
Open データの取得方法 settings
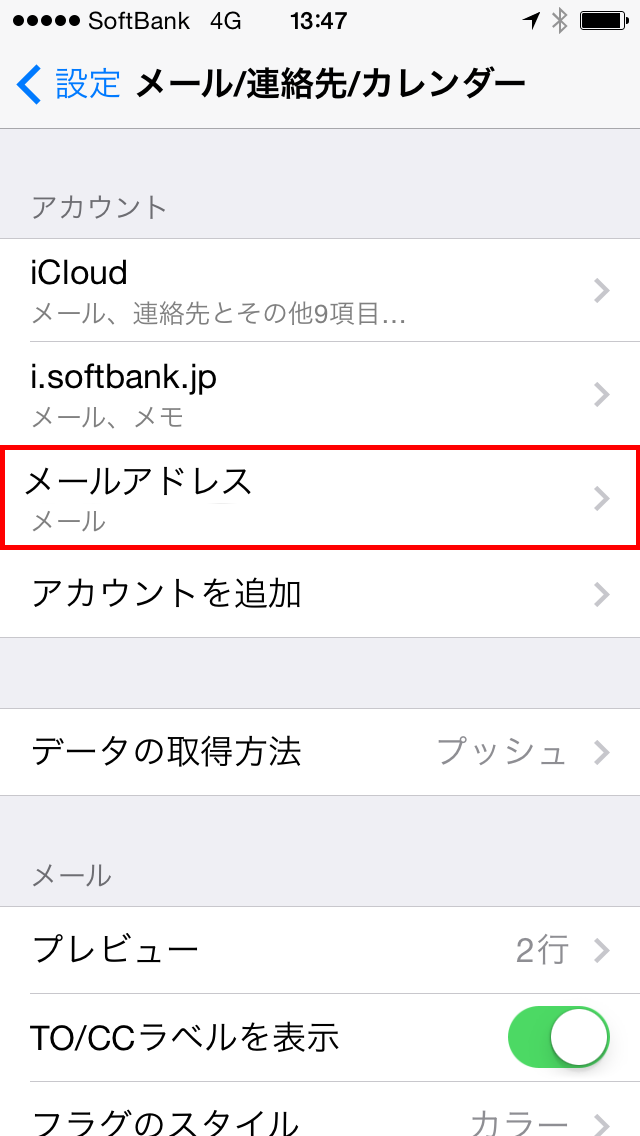coord(320,752)
